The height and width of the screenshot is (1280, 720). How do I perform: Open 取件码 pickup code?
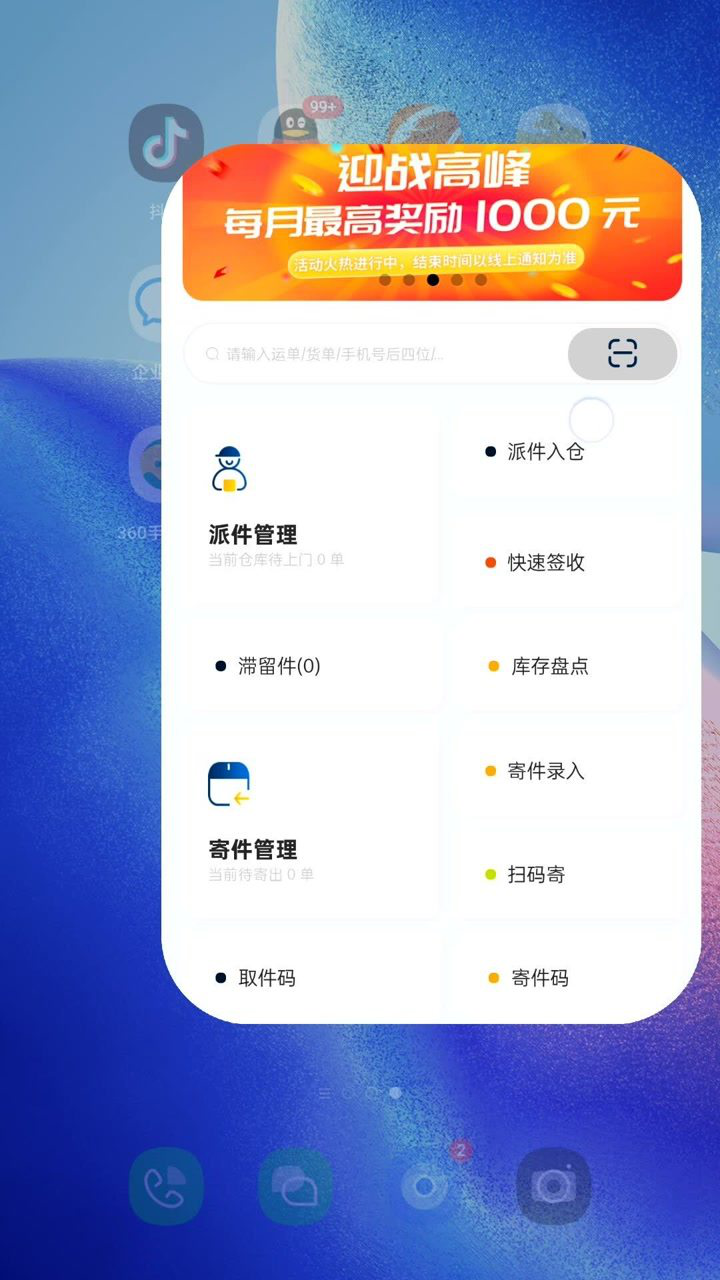266,977
